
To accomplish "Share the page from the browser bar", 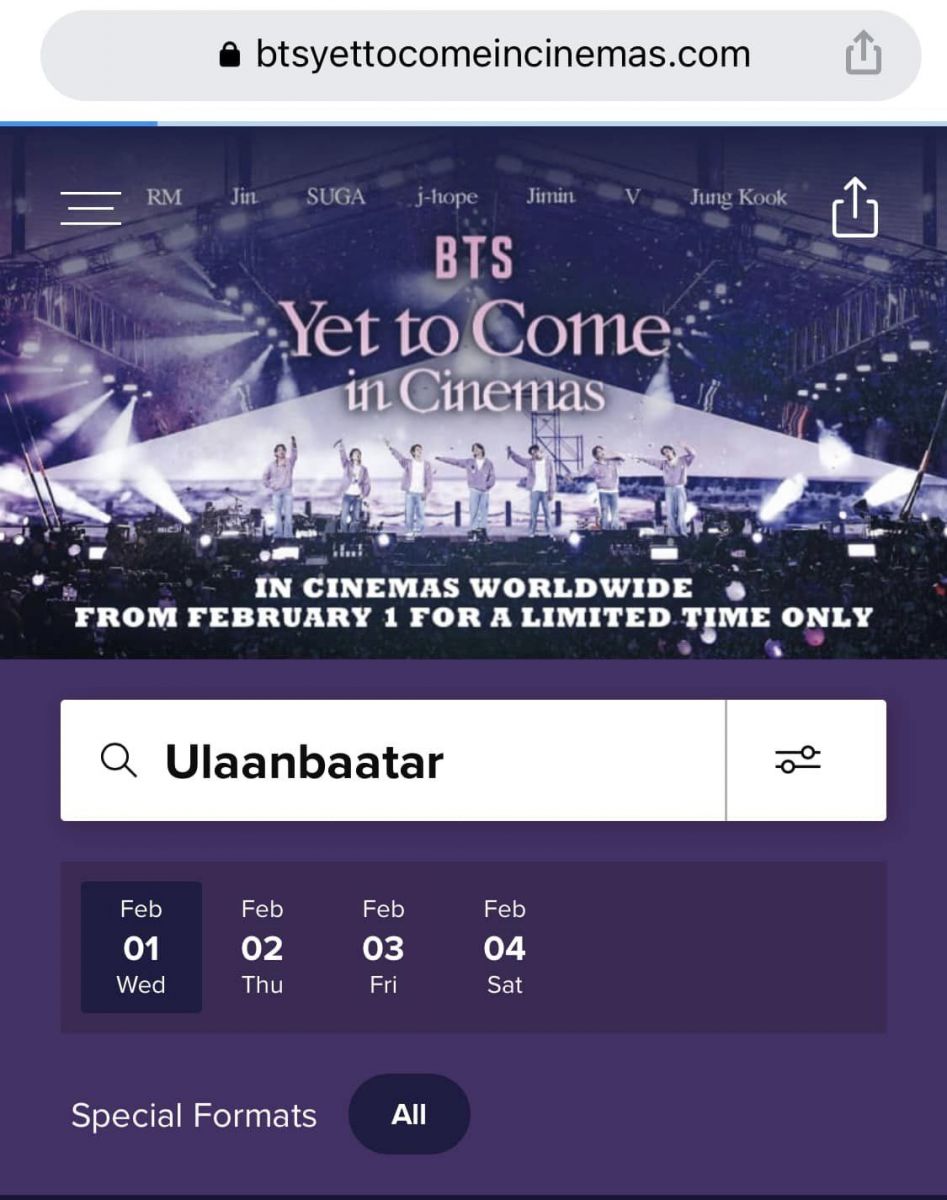I will (x=863, y=54).
